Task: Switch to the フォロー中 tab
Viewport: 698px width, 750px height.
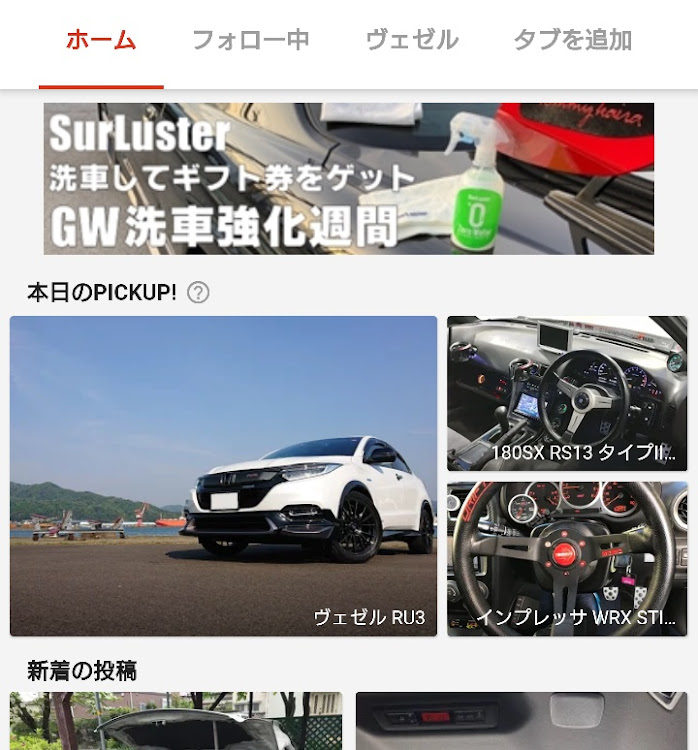Action: [x=250, y=41]
